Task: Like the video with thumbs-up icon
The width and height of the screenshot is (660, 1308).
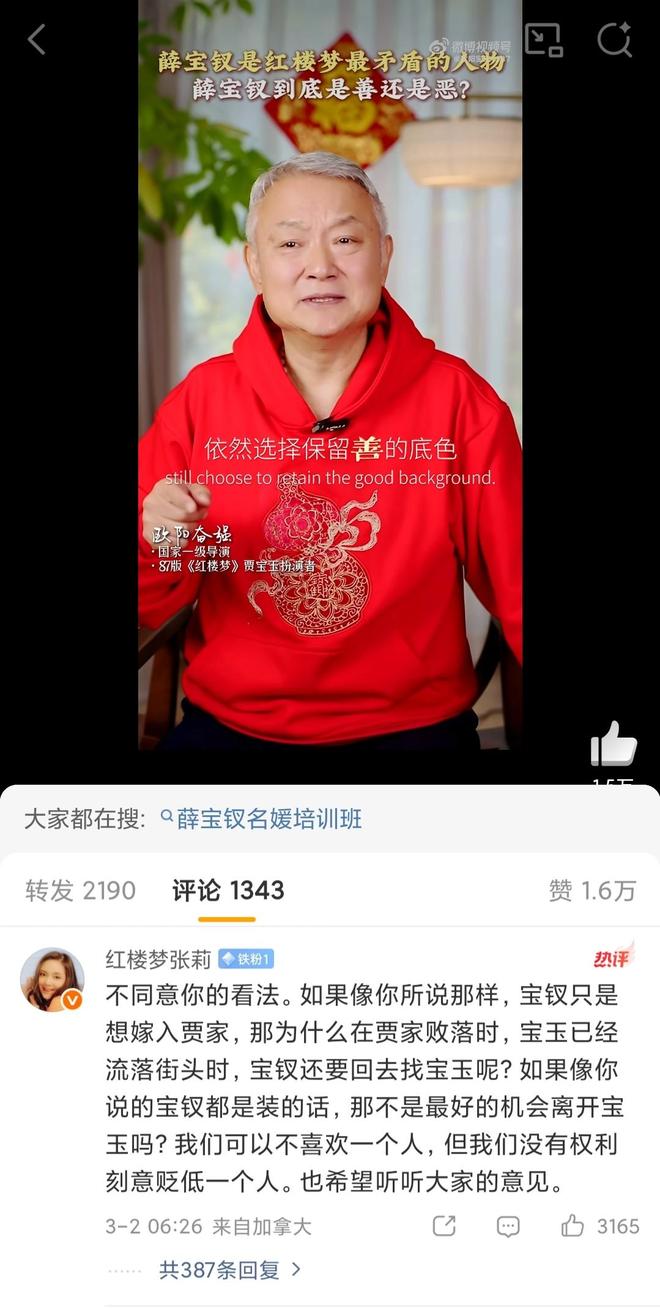Action: (x=613, y=745)
